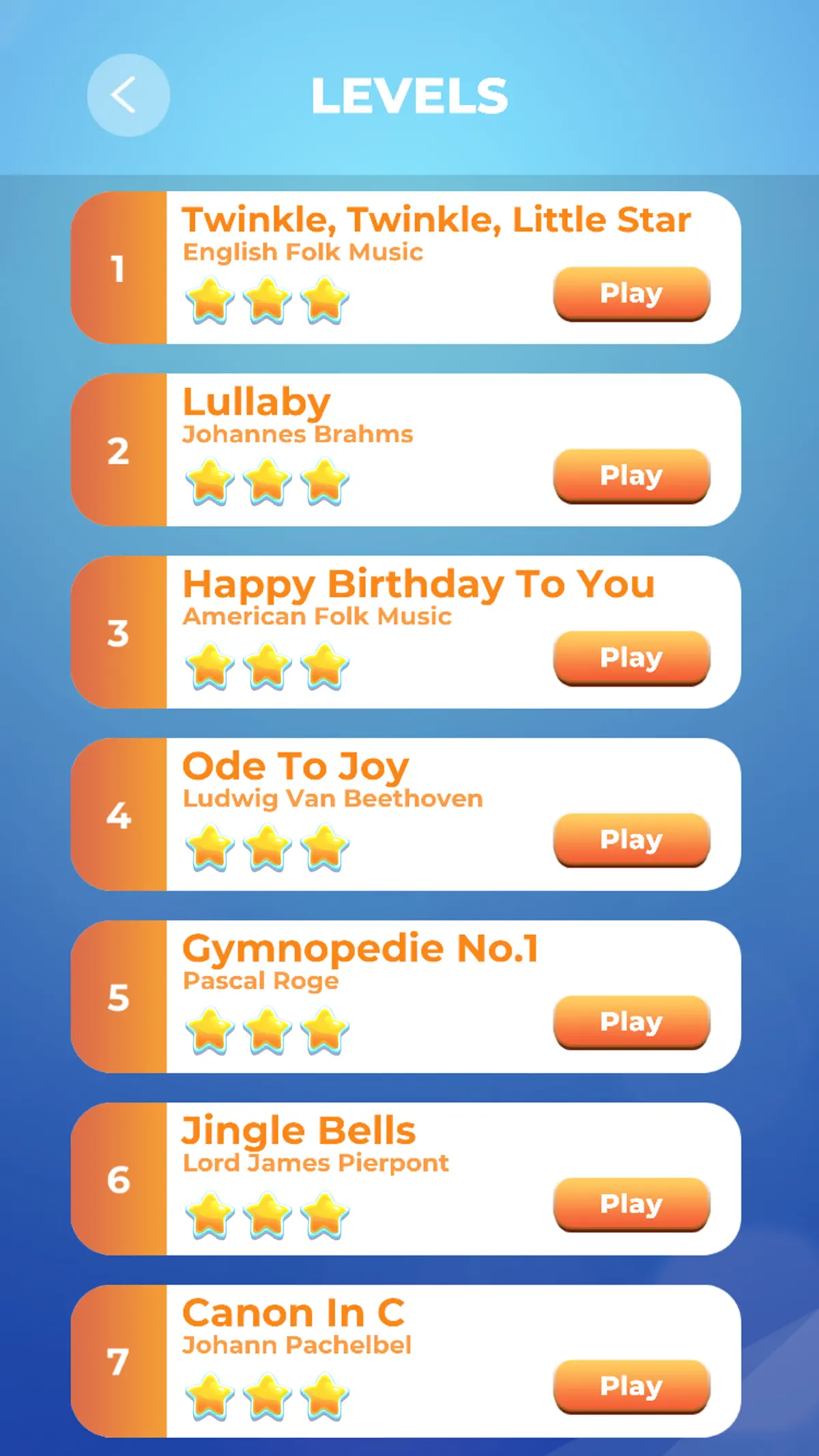
Task: Play Twinkle, Twinkle, Little Star
Action: [631, 294]
